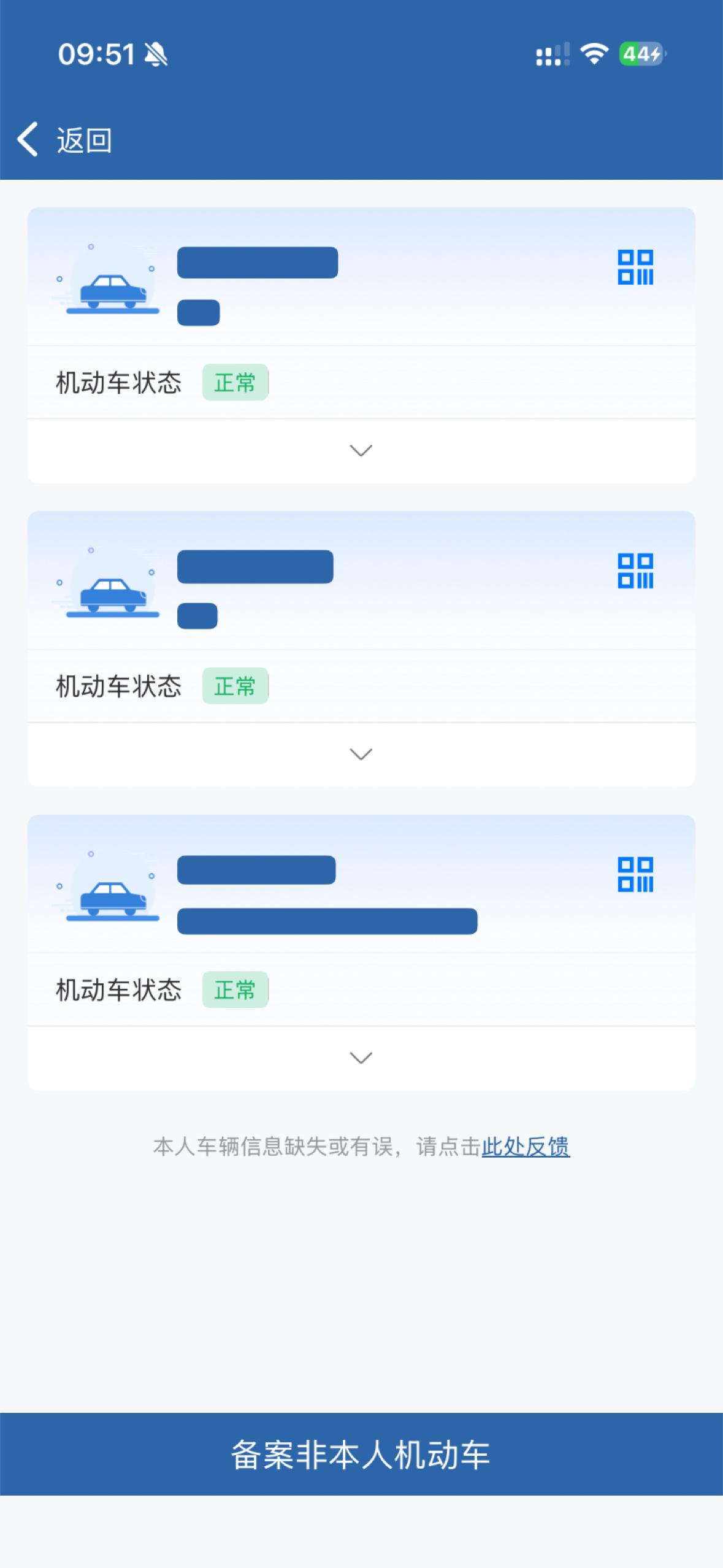This screenshot has height=1568, width=723.
Task: Expand the first vehicle card's details chevron
Action: [361, 451]
